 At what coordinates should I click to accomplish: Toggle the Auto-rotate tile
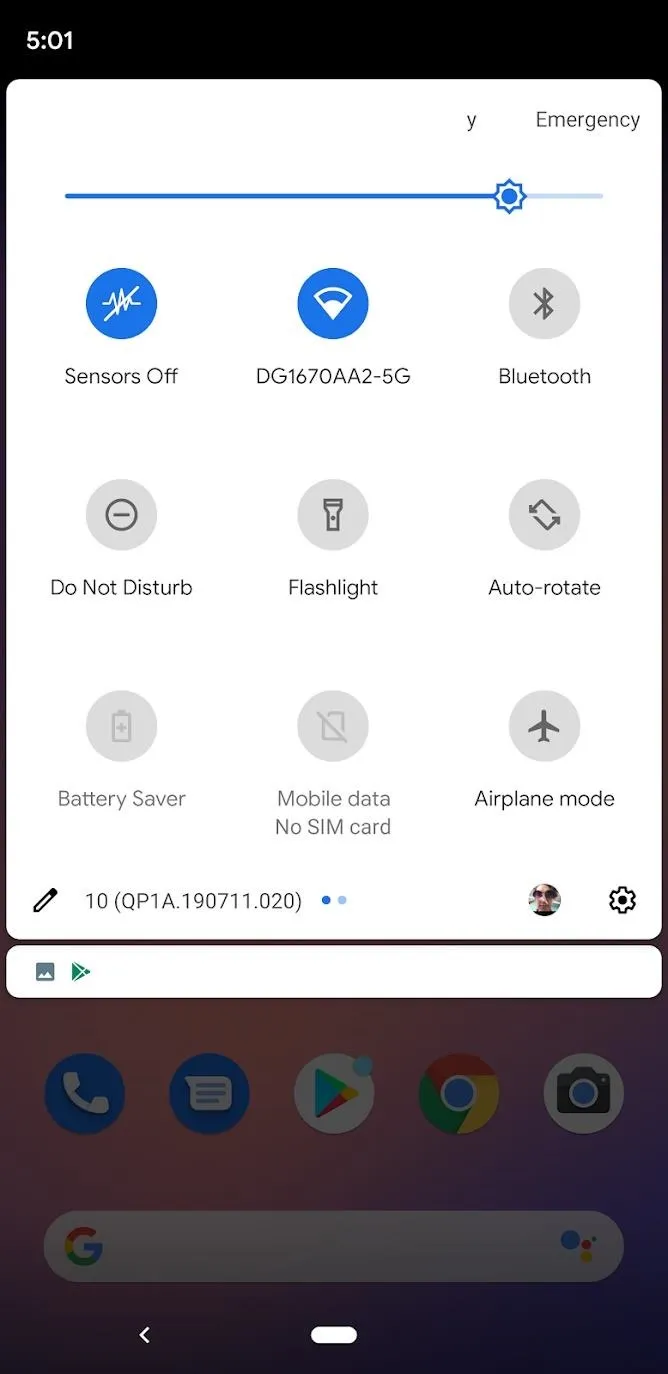click(544, 514)
